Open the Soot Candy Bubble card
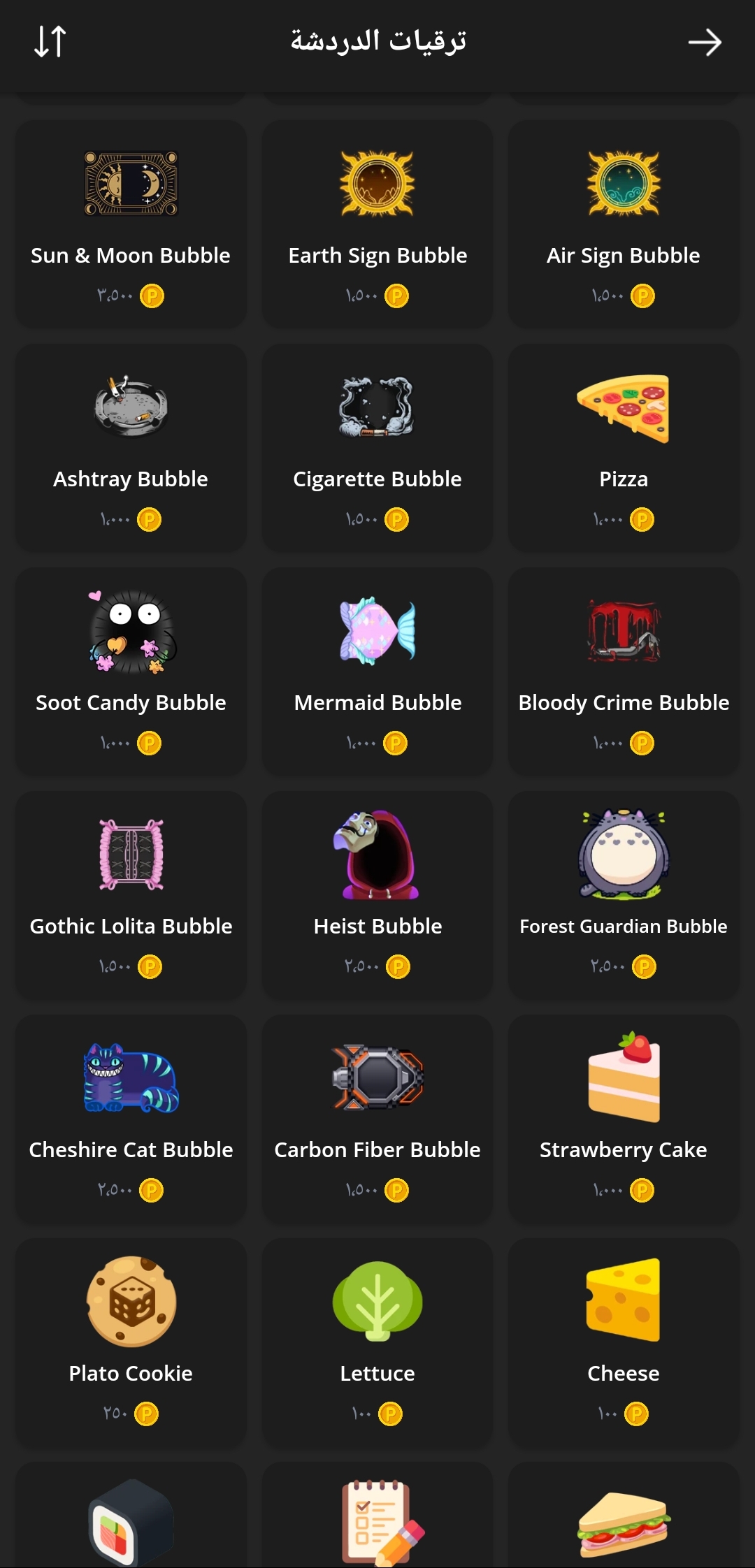This screenshot has height=1568, width=755. tap(131, 671)
